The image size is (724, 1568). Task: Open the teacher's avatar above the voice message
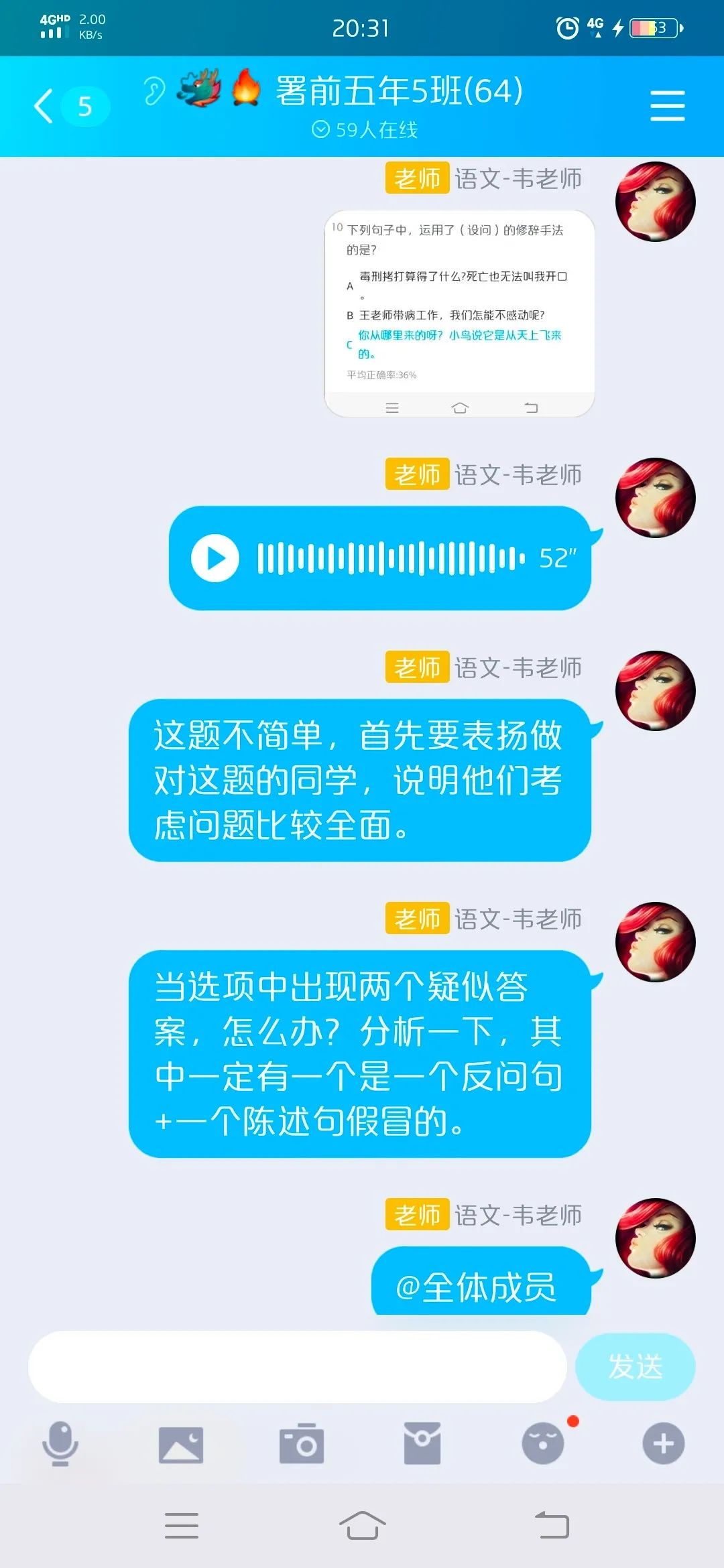(655, 498)
